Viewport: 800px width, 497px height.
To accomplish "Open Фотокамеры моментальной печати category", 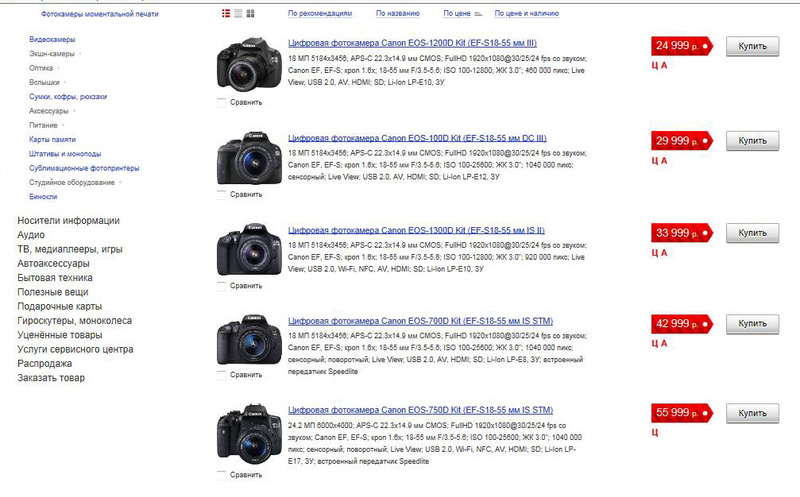I will coord(99,15).
